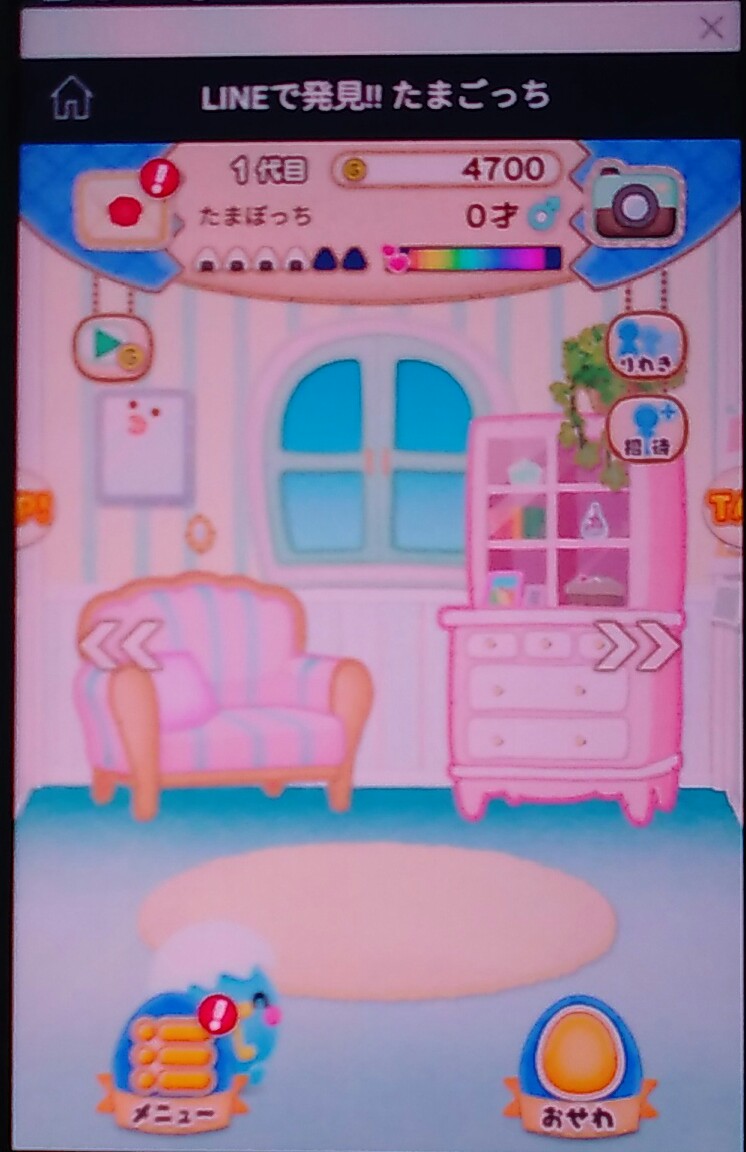Image resolution: width=746 pixels, height=1152 pixels.
Task: Move to the room on the right
Action: point(638,646)
